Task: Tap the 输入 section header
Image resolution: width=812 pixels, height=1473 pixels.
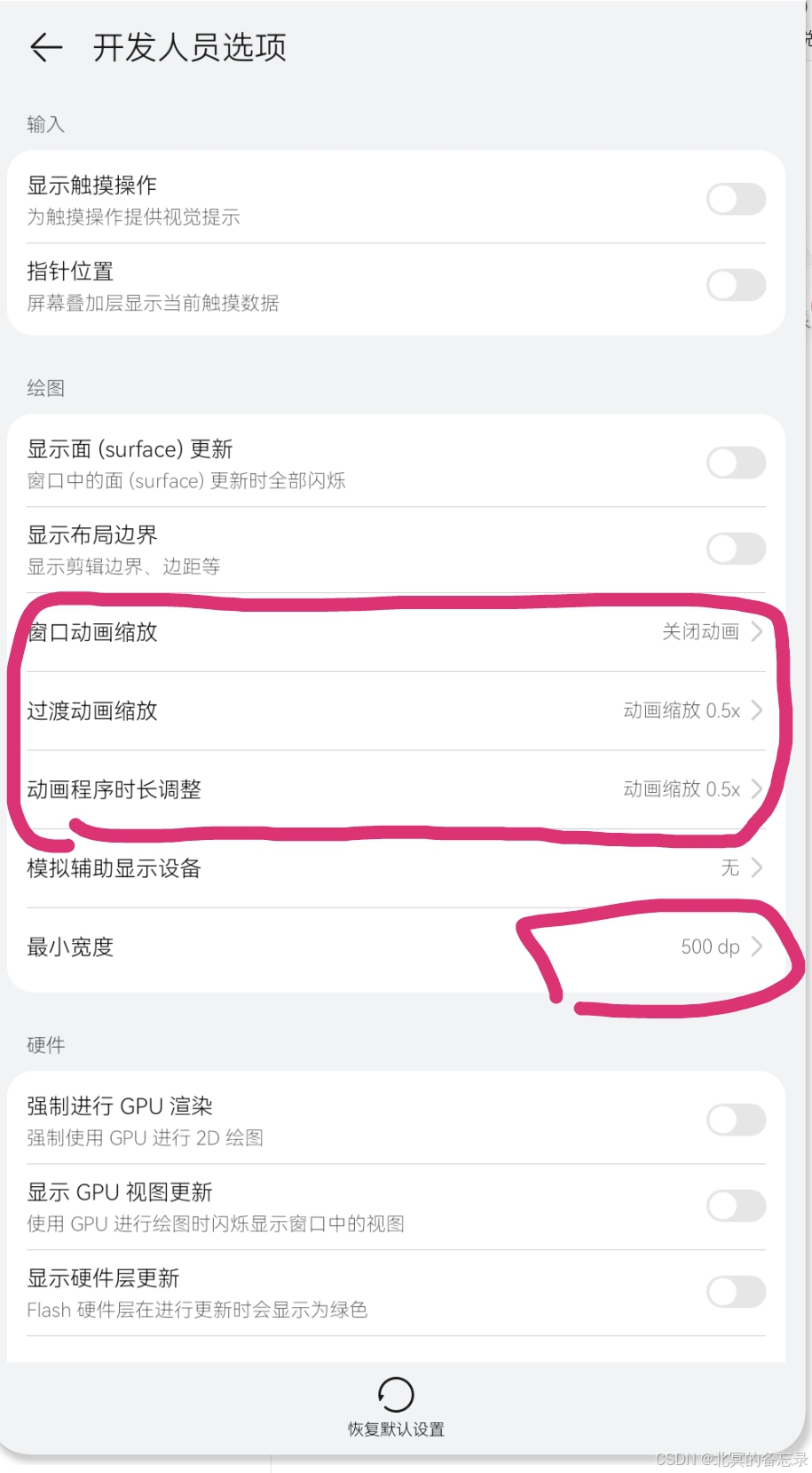Action: (45, 123)
